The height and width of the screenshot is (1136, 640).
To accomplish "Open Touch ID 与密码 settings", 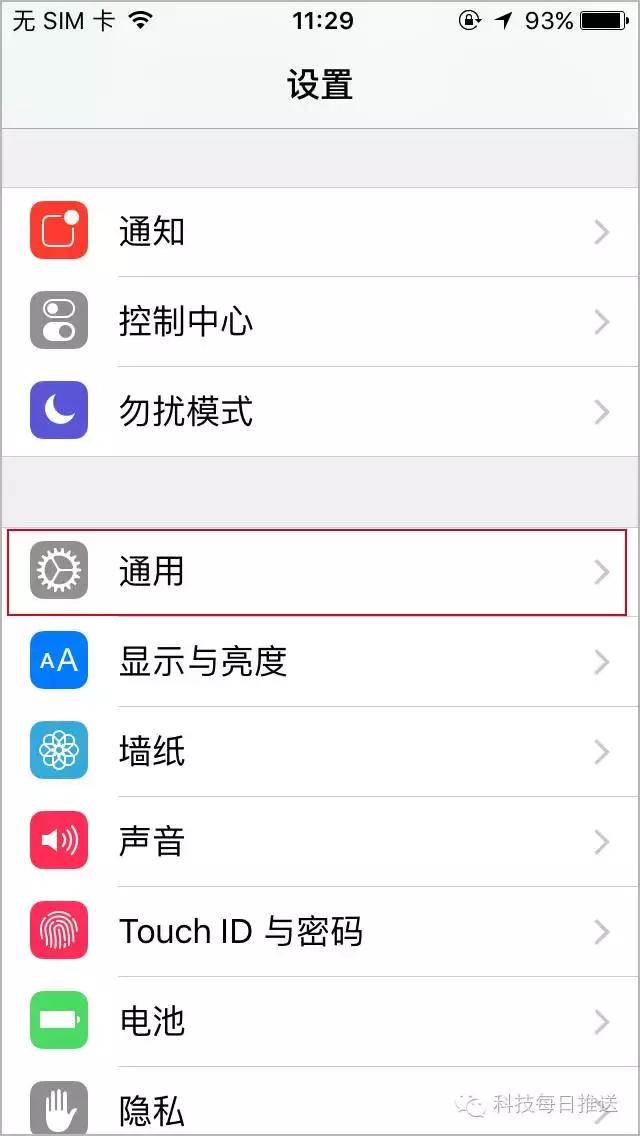I will (x=320, y=932).
